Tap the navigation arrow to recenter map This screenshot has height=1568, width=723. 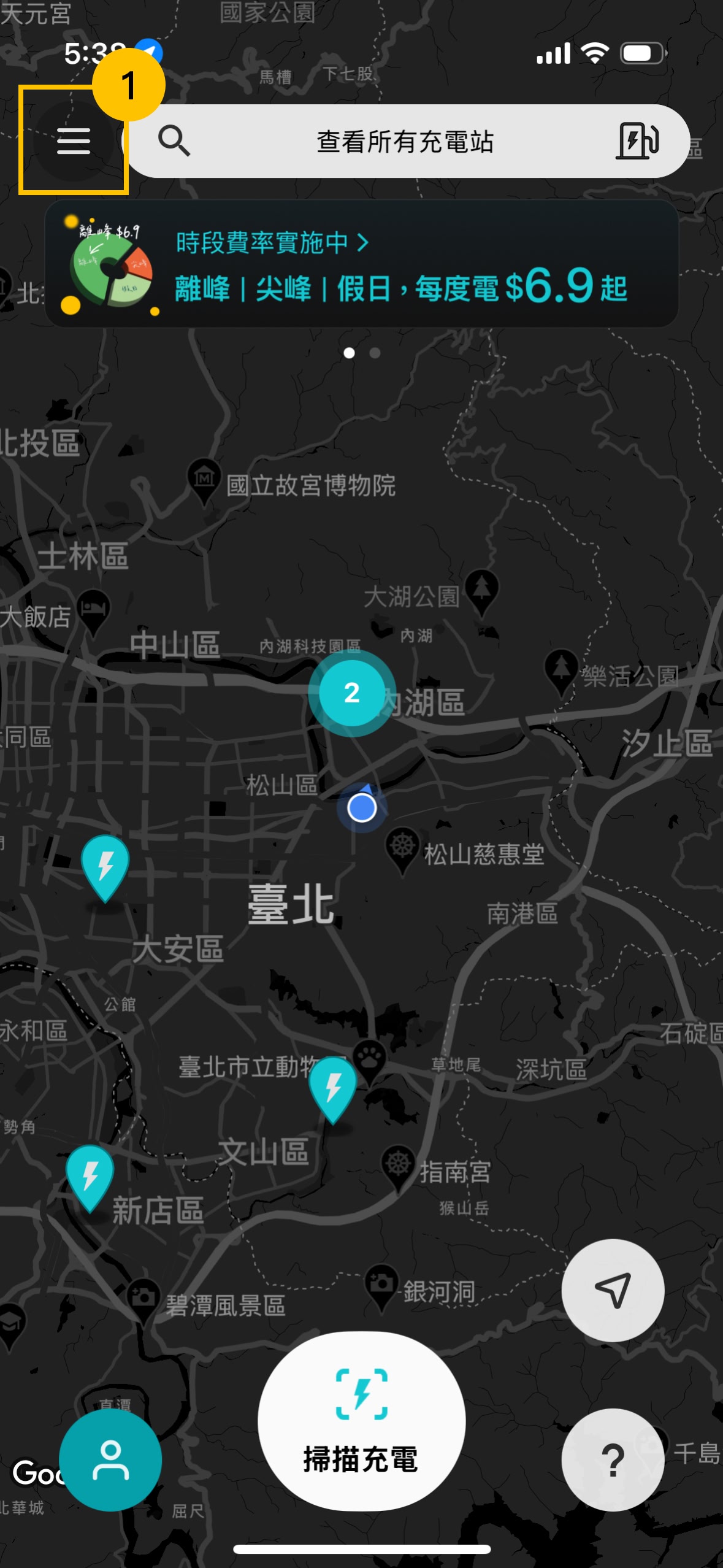(x=613, y=1290)
